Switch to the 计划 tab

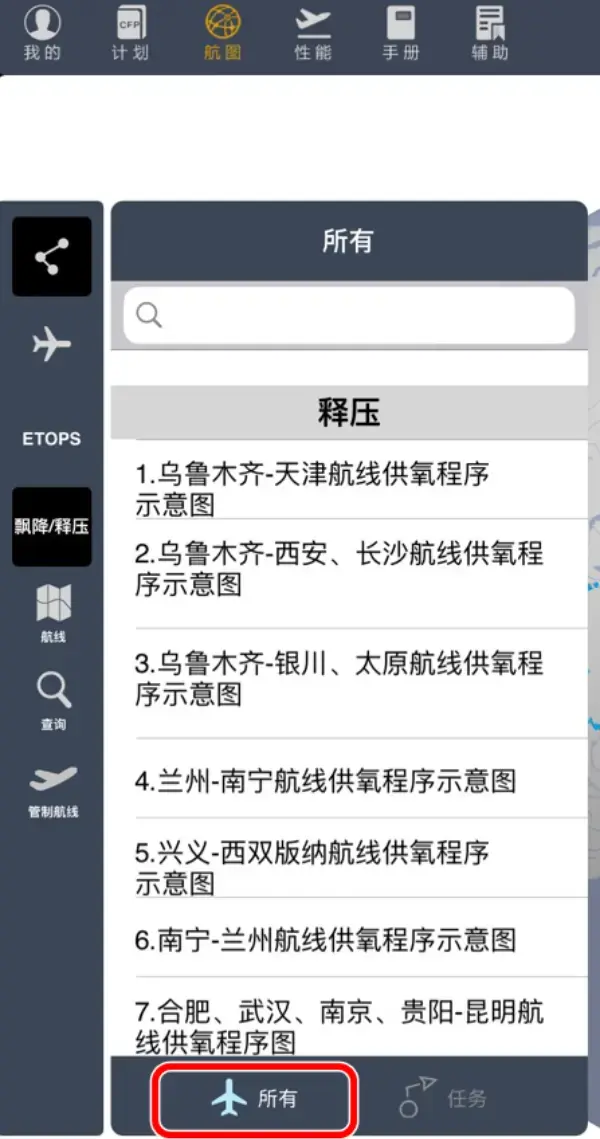(x=130, y=32)
